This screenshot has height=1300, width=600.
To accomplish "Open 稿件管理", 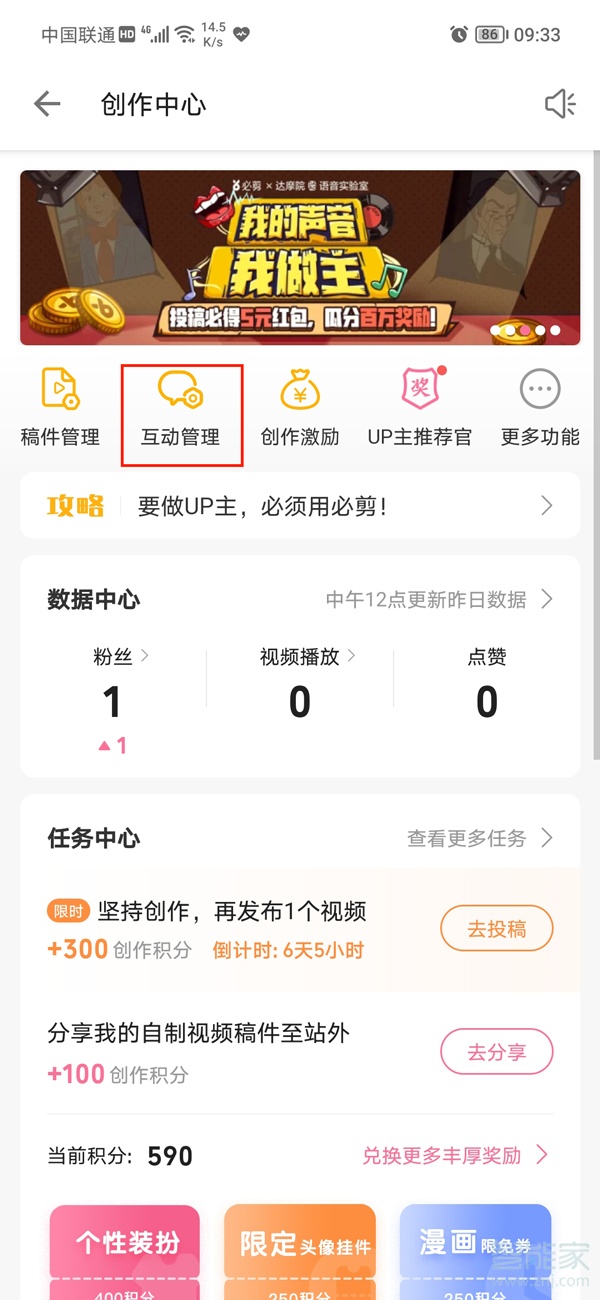I will point(60,408).
